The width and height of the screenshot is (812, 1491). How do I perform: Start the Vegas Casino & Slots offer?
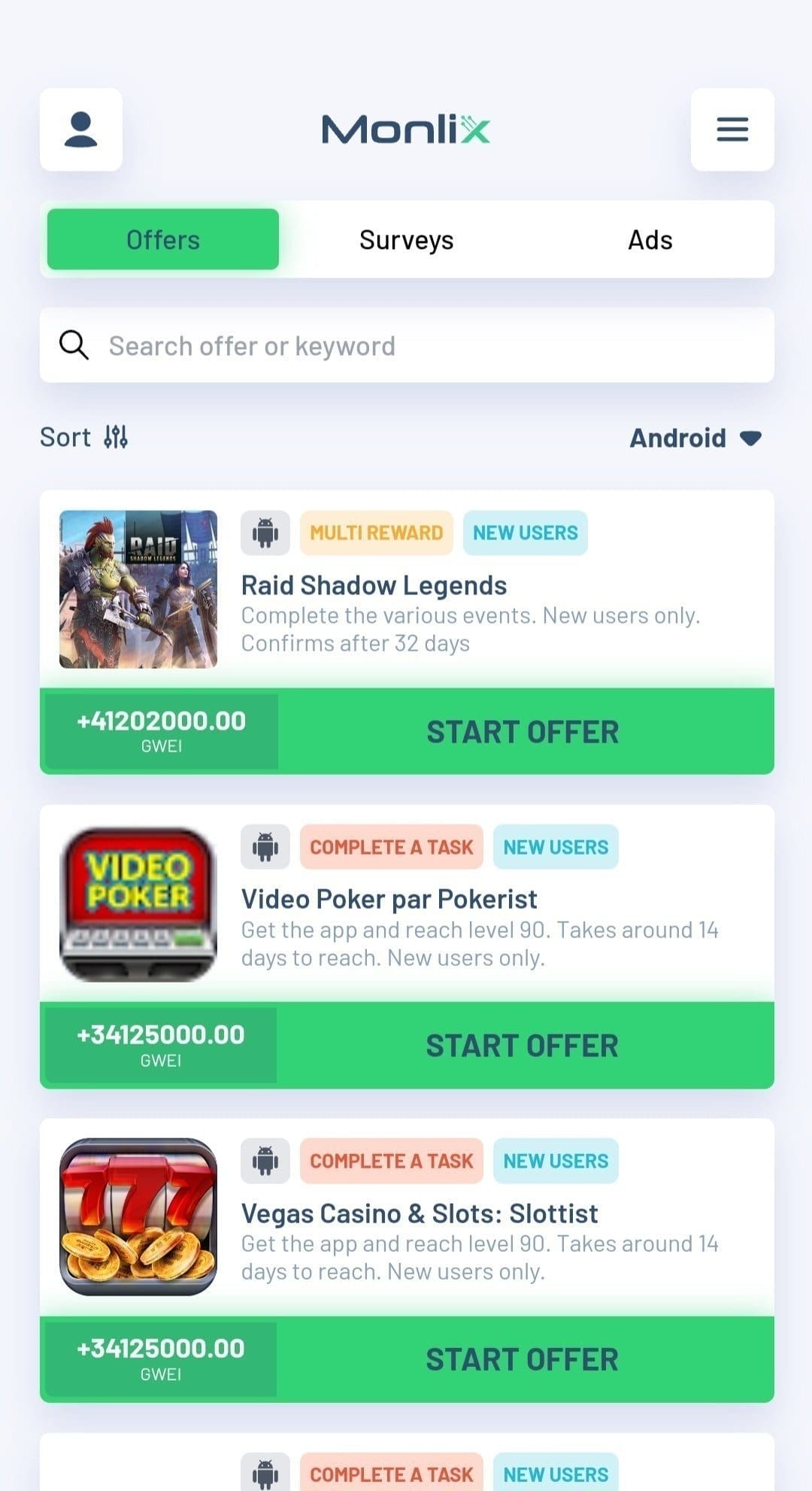tap(524, 1359)
